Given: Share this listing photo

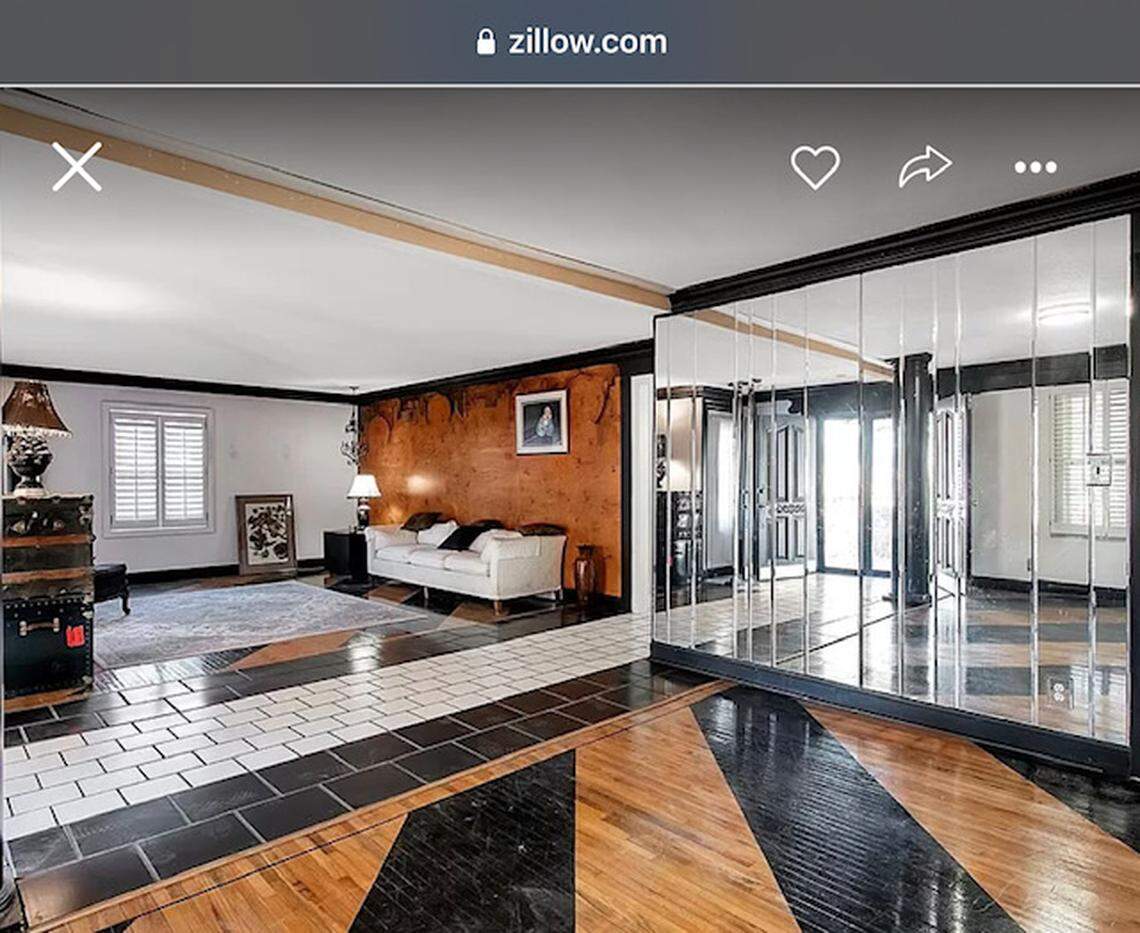Looking at the screenshot, I should coord(924,167).
